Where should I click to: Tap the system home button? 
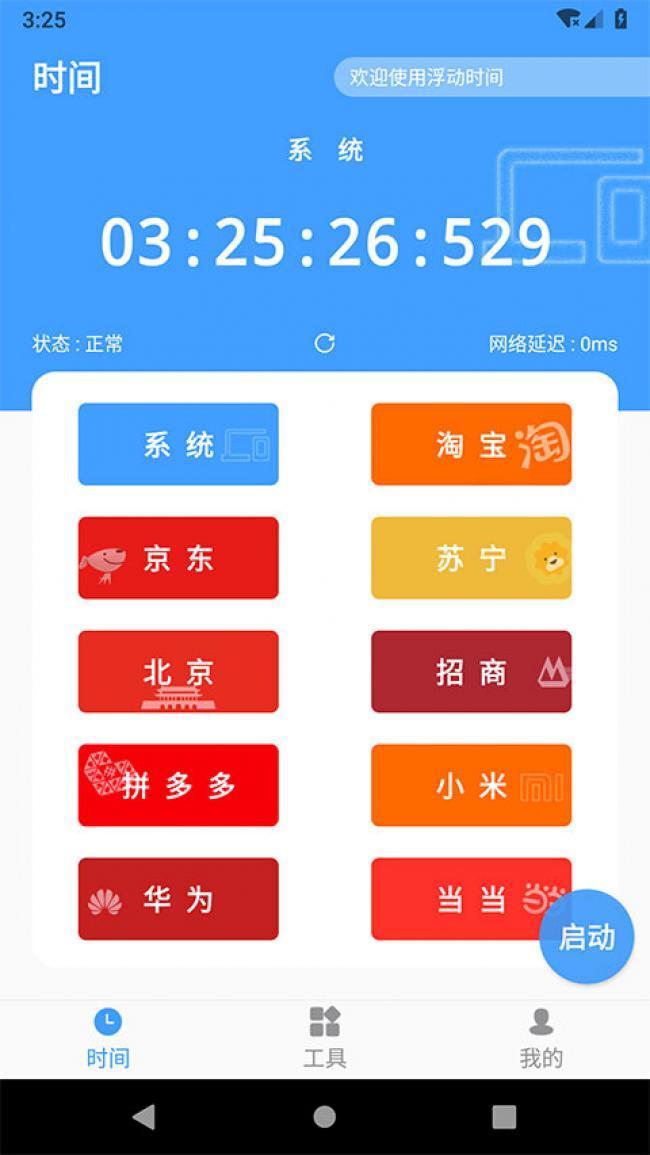(x=325, y=1117)
